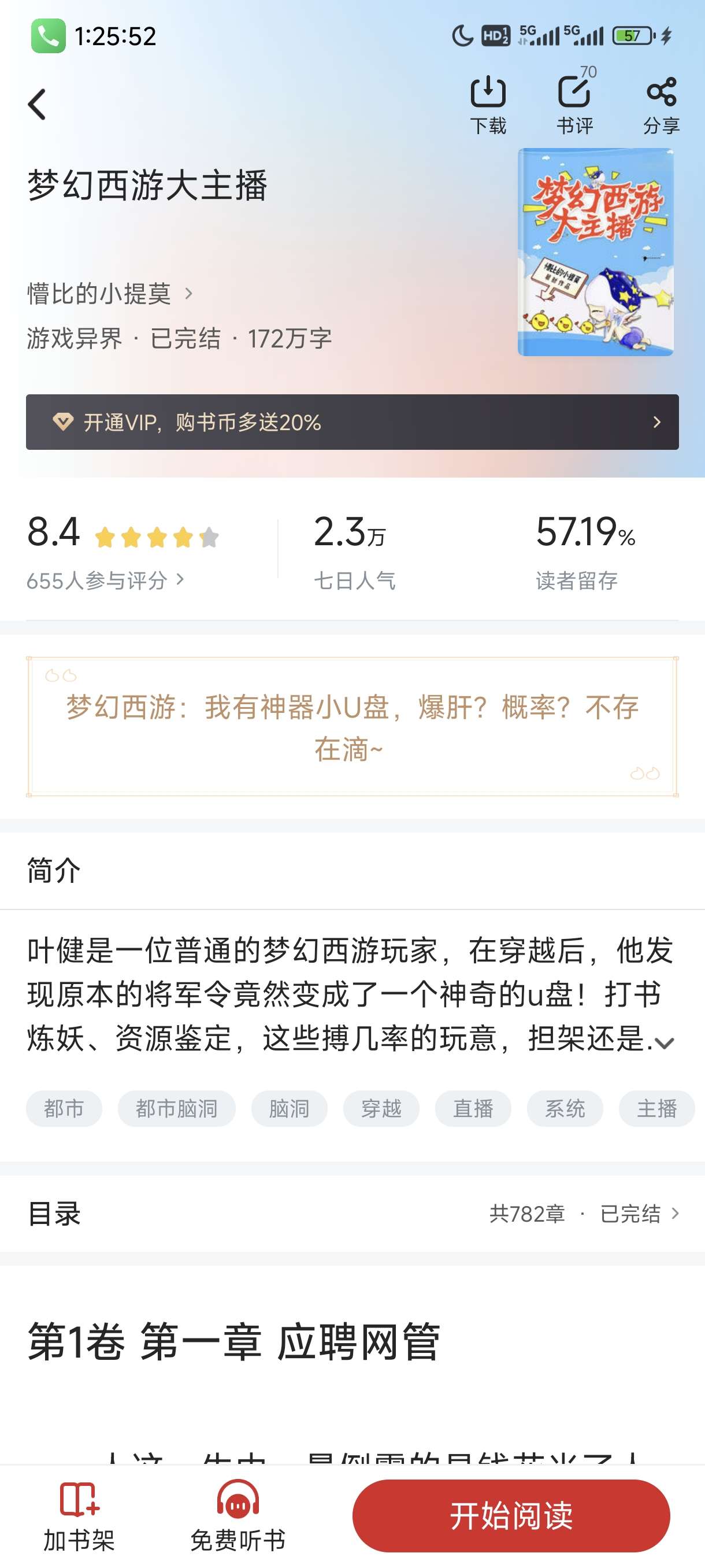View the book cover image
The height and width of the screenshot is (1568, 705).
click(596, 252)
